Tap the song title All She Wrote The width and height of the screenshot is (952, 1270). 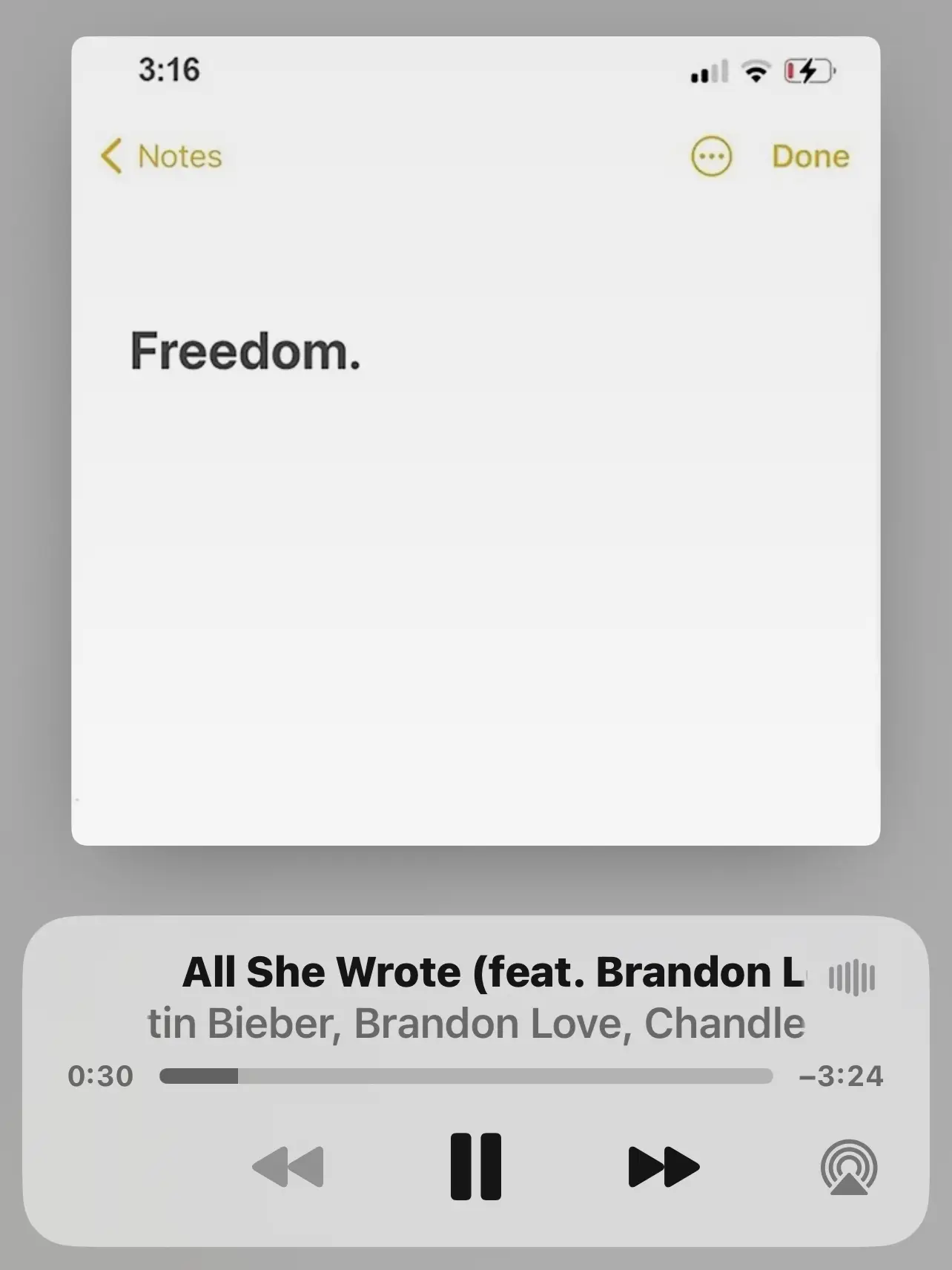tap(489, 971)
